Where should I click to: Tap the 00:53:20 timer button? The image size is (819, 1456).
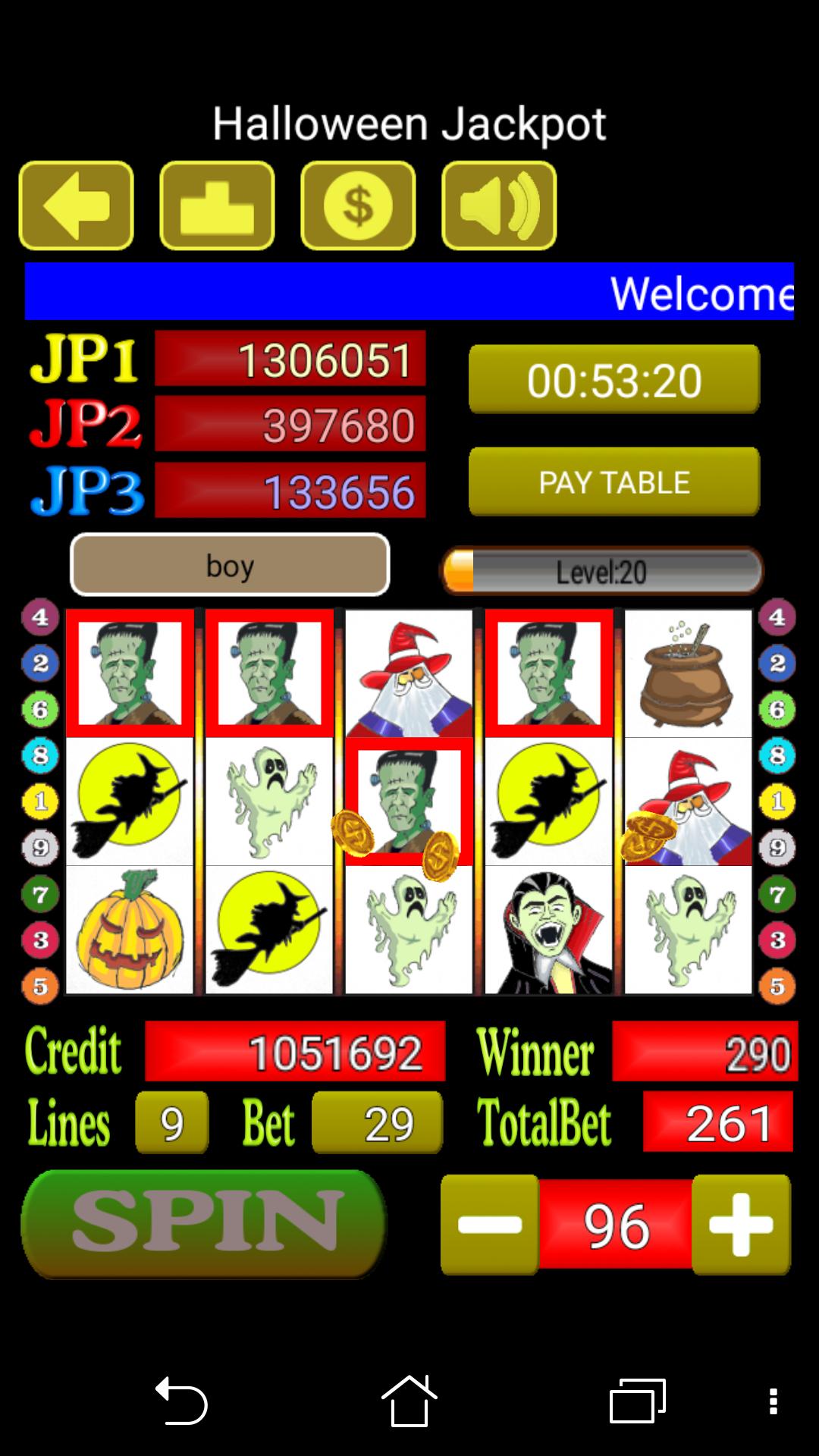[x=613, y=379]
